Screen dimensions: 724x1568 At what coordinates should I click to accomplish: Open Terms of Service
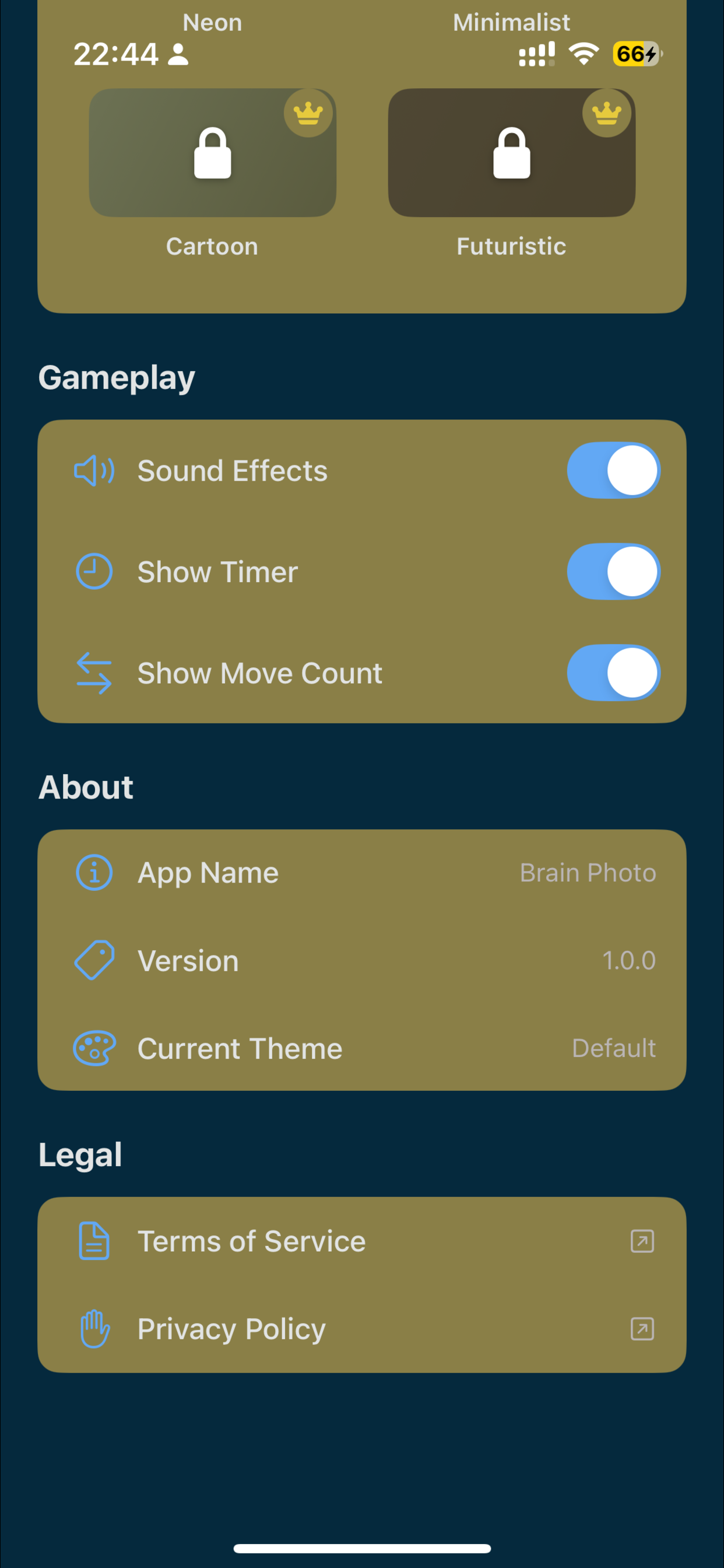pyautogui.click(x=361, y=1241)
